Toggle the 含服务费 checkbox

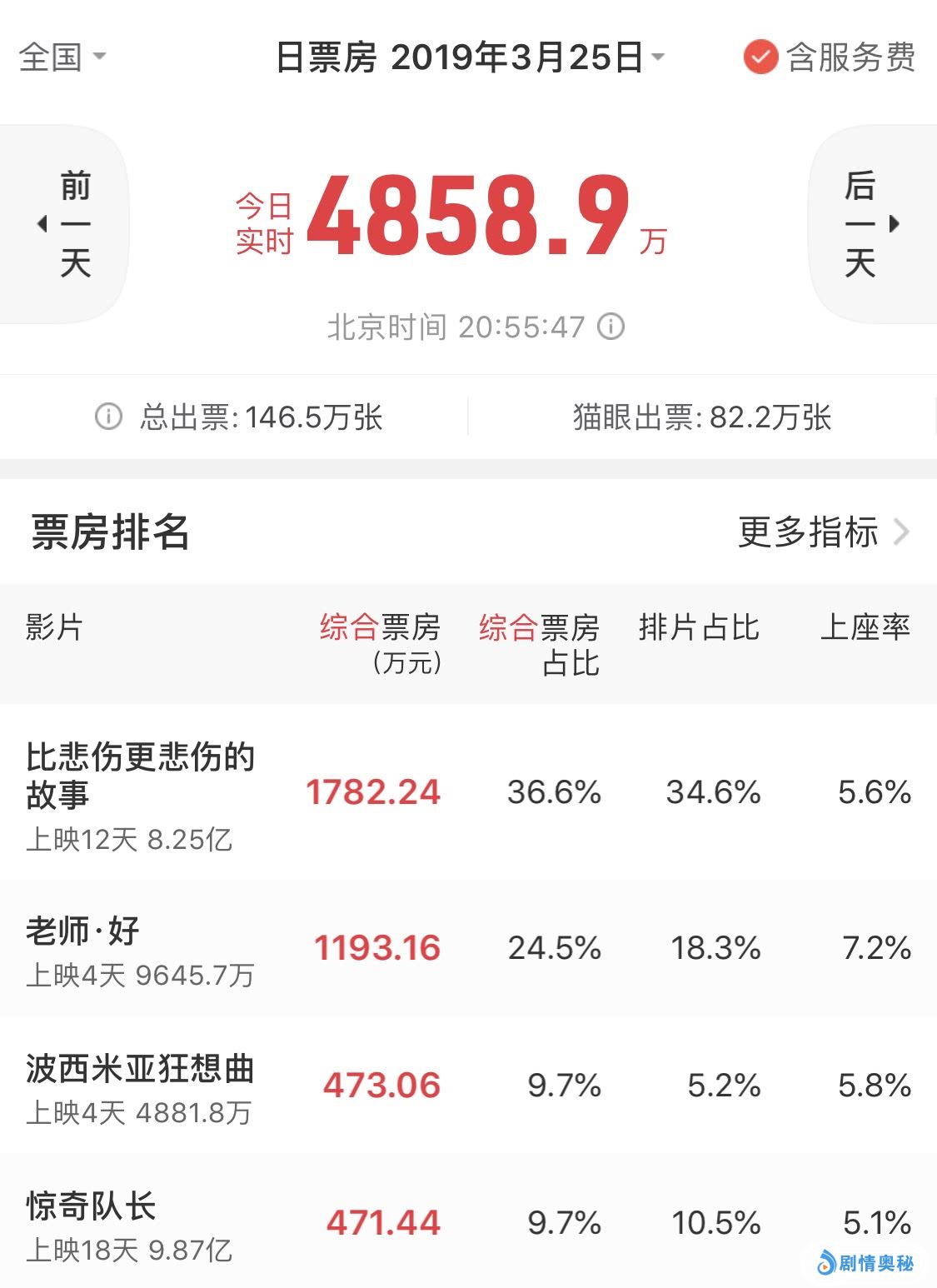(x=760, y=57)
